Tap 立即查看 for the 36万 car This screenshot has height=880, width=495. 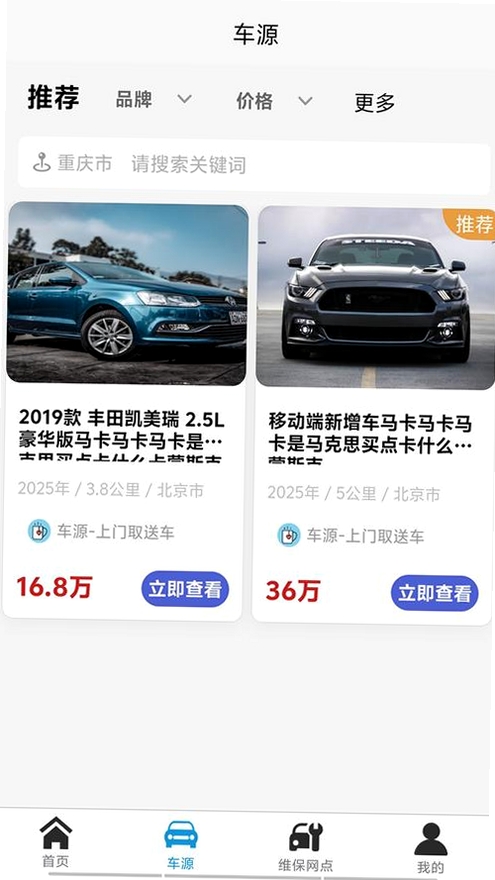[x=435, y=593]
